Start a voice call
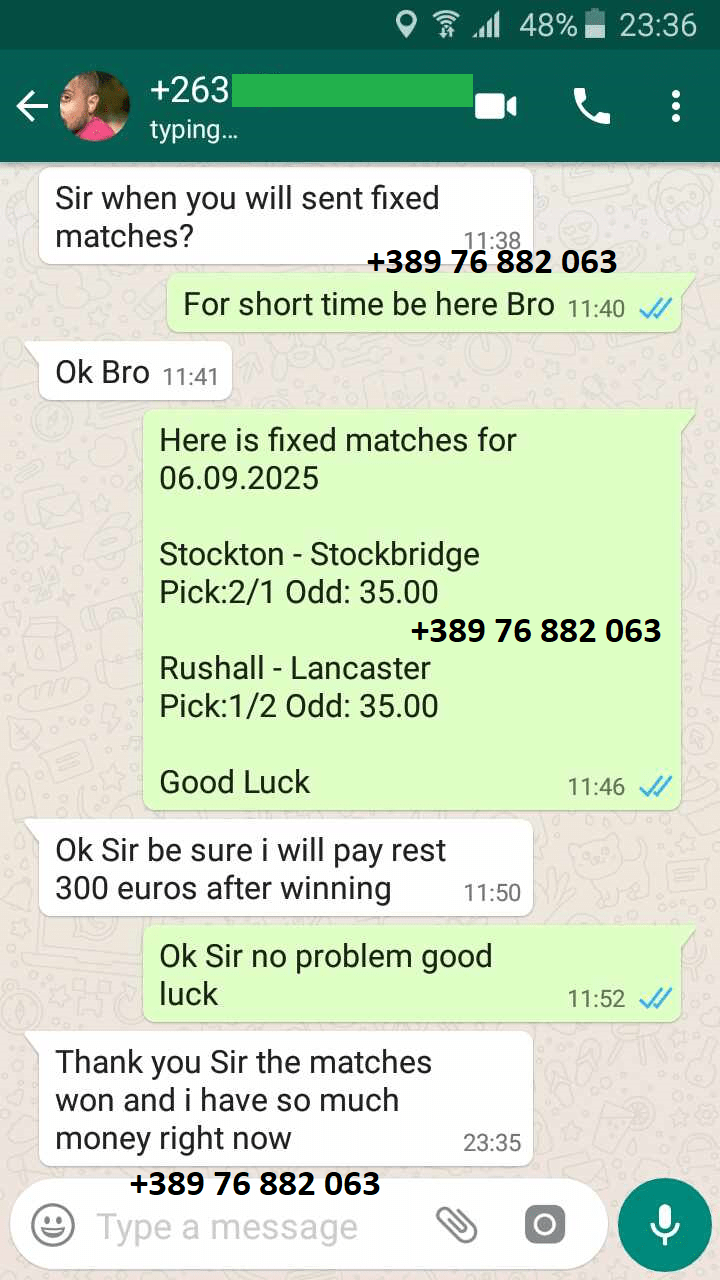 click(591, 106)
